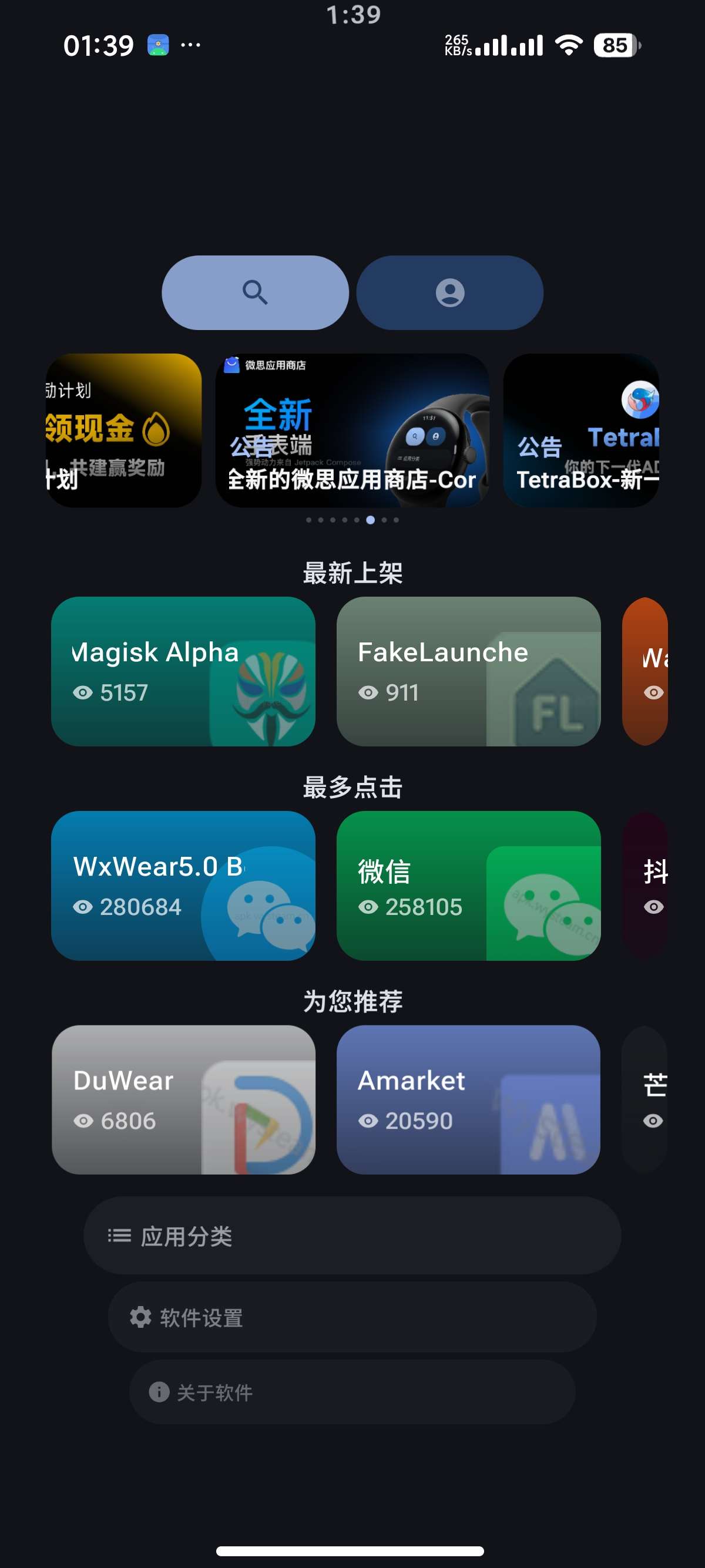Open the 应用分类 section
The height and width of the screenshot is (1568, 705).
tap(352, 1234)
